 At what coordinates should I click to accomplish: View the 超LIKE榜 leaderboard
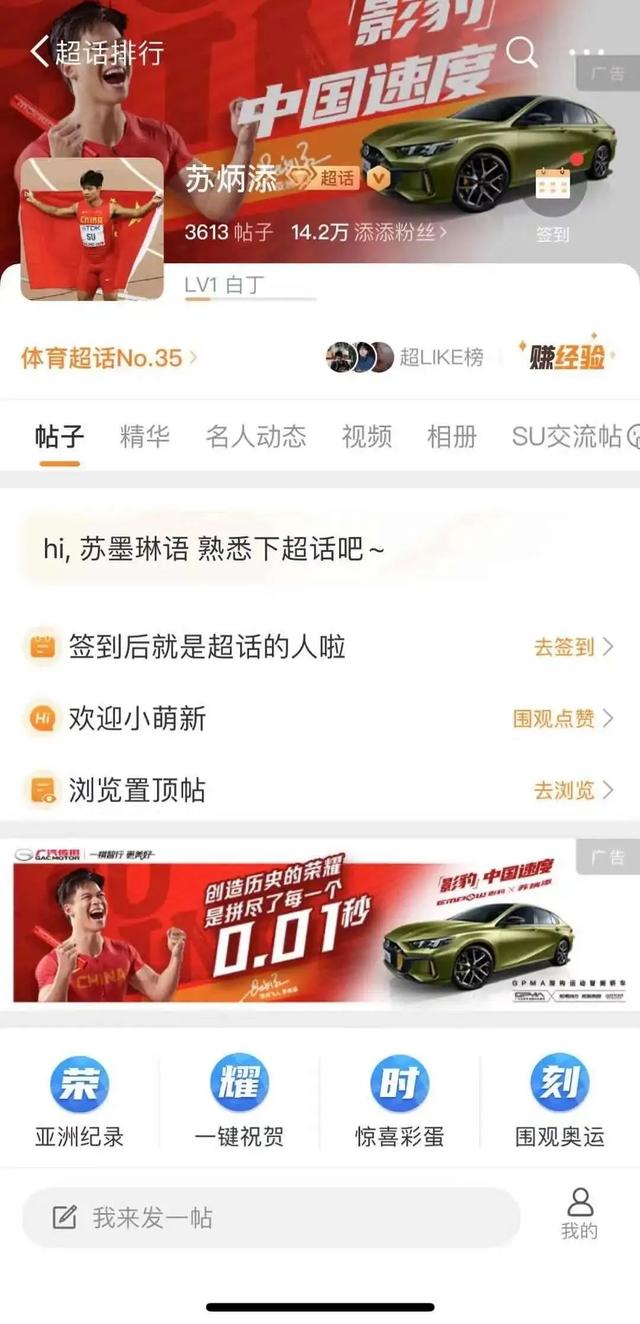click(x=408, y=357)
